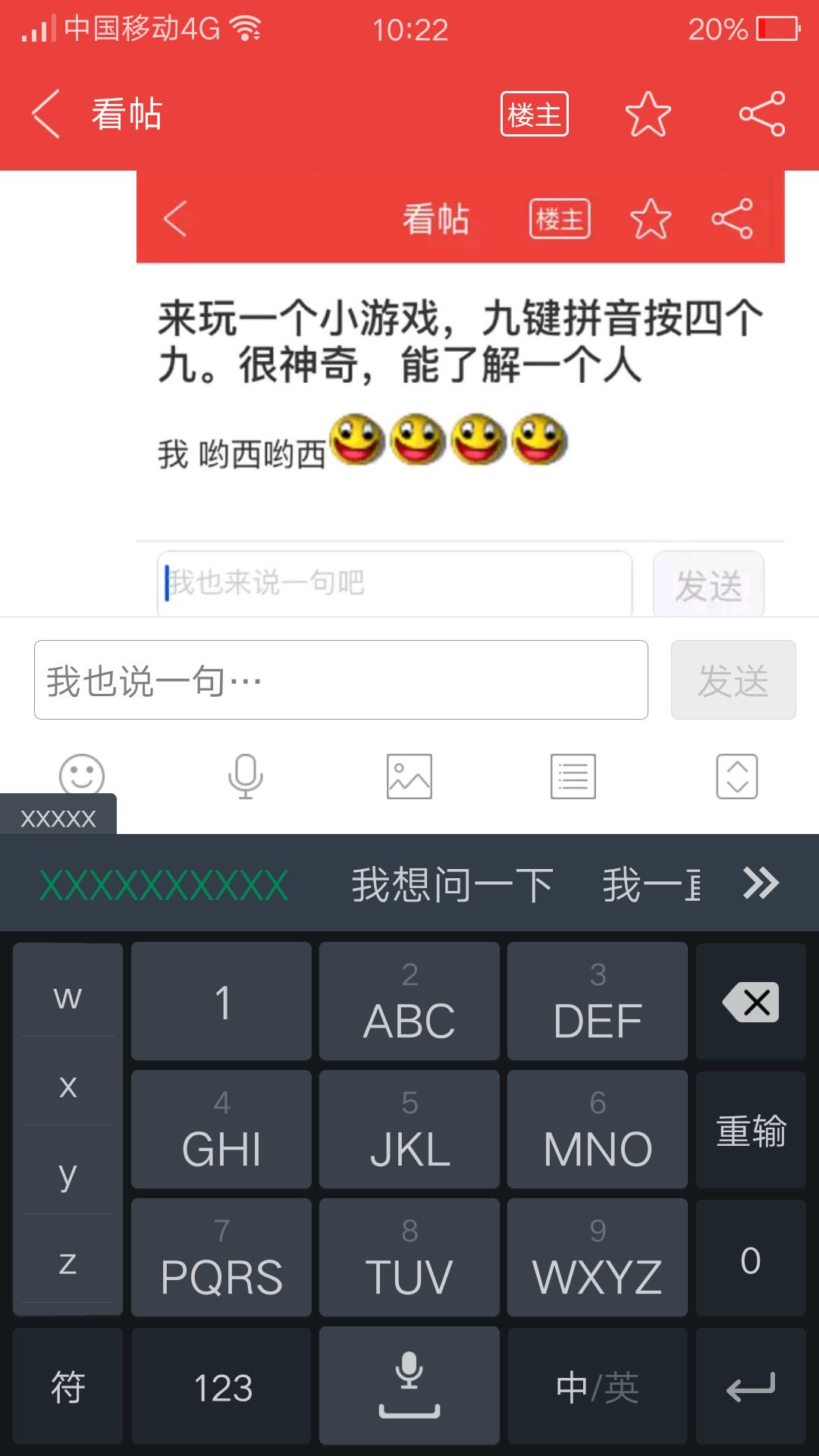Tap the 发送 button beside the reply field
Viewport: 819px width, 1456px height.
[x=733, y=680]
